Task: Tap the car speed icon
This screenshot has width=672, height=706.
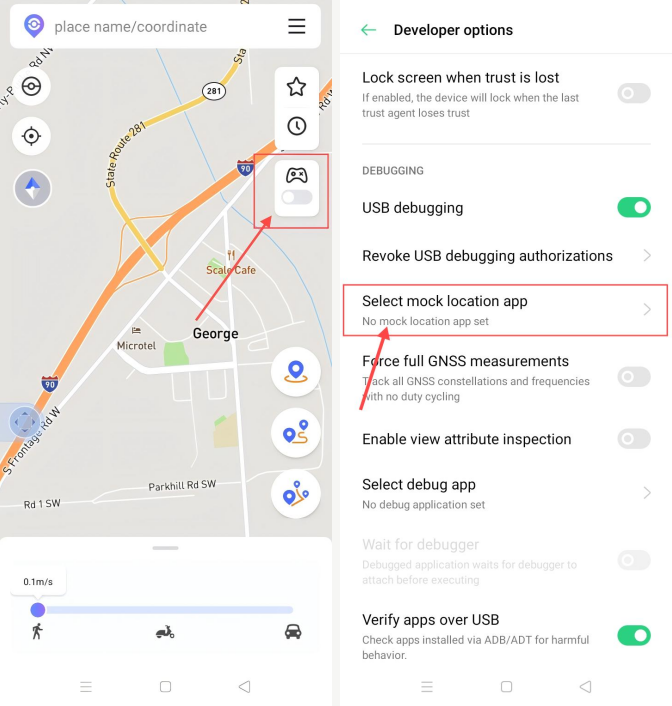Action: 293,632
